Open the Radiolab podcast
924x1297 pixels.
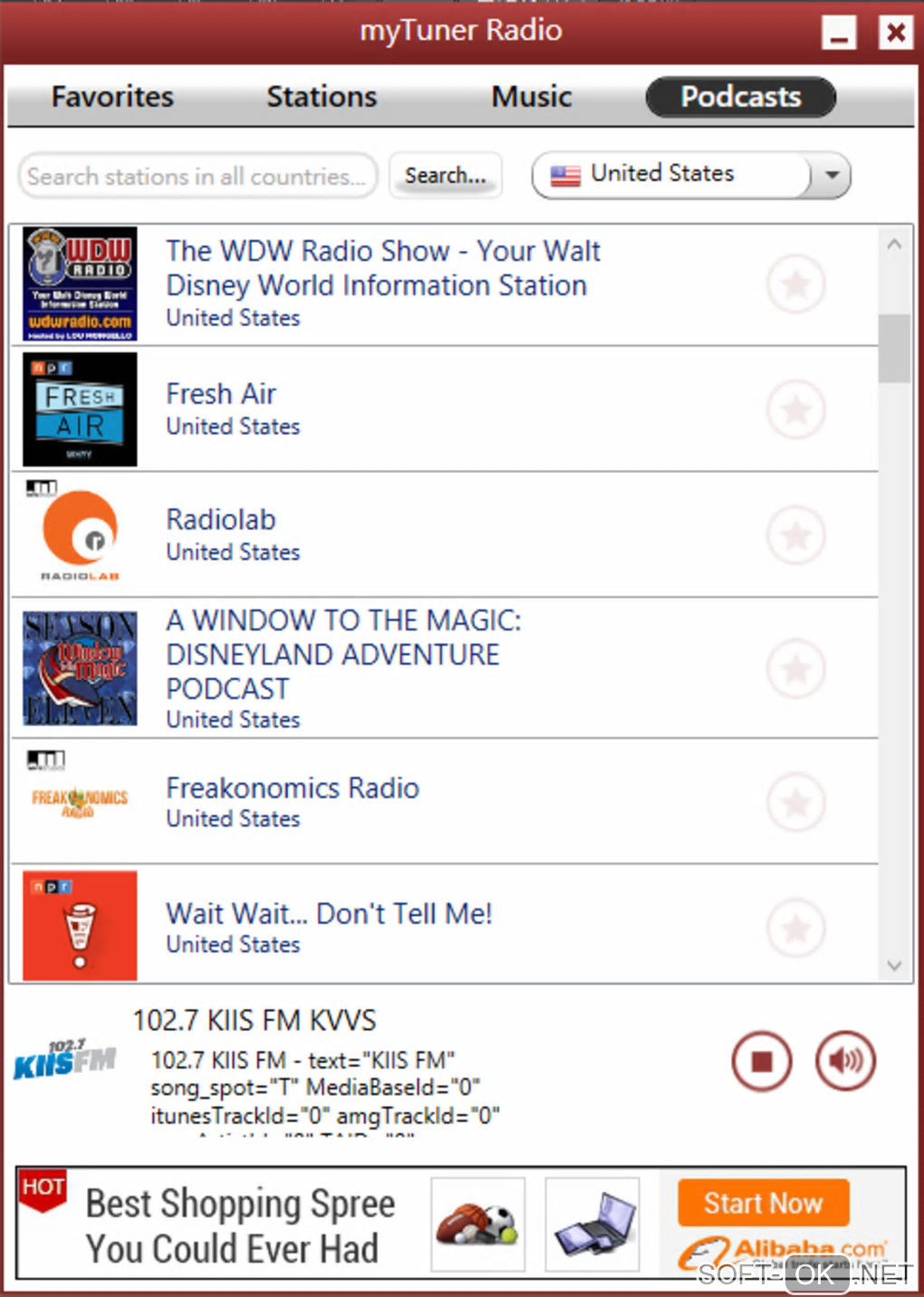coord(221,520)
